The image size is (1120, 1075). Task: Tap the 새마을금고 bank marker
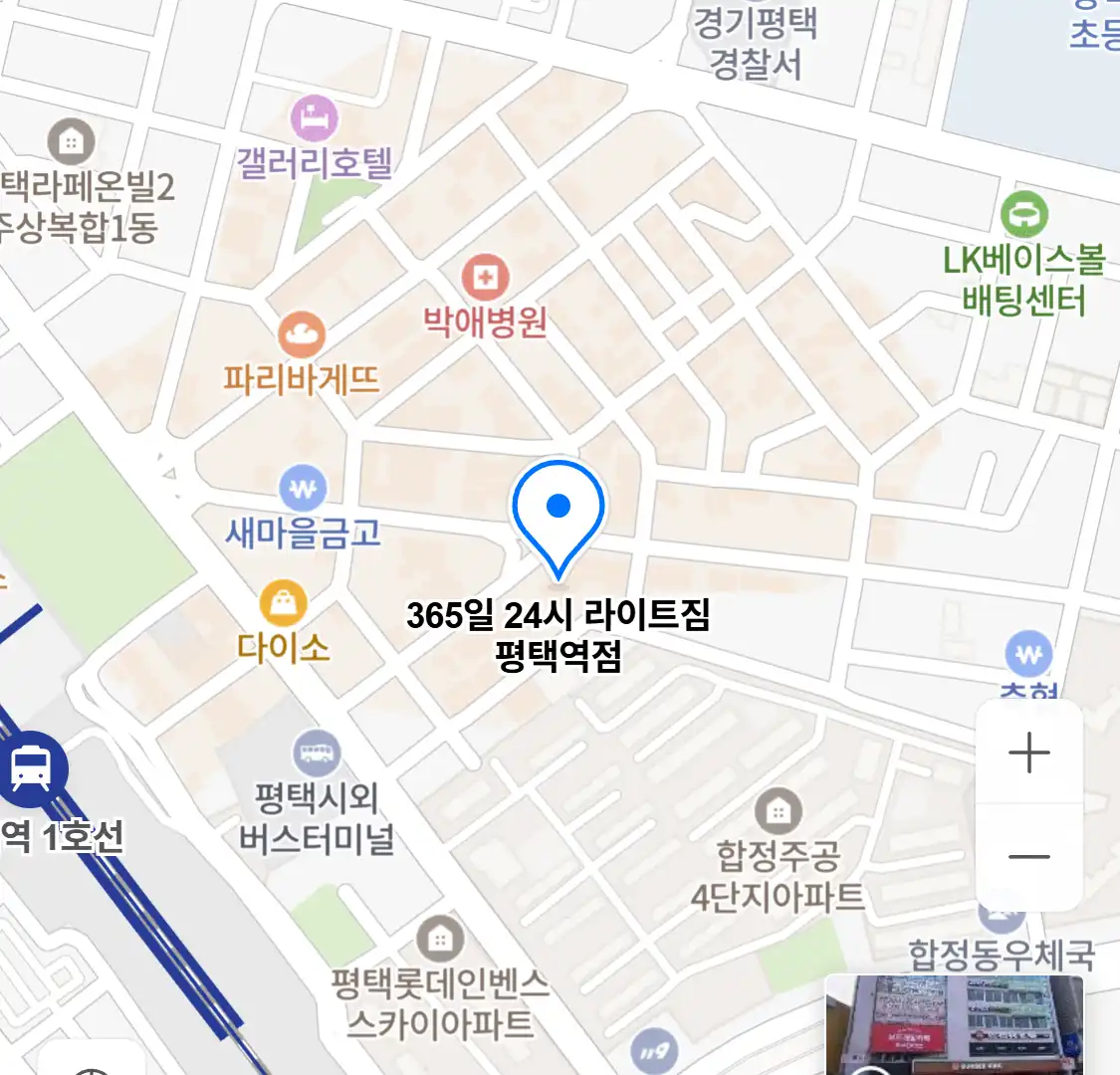tap(303, 489)
